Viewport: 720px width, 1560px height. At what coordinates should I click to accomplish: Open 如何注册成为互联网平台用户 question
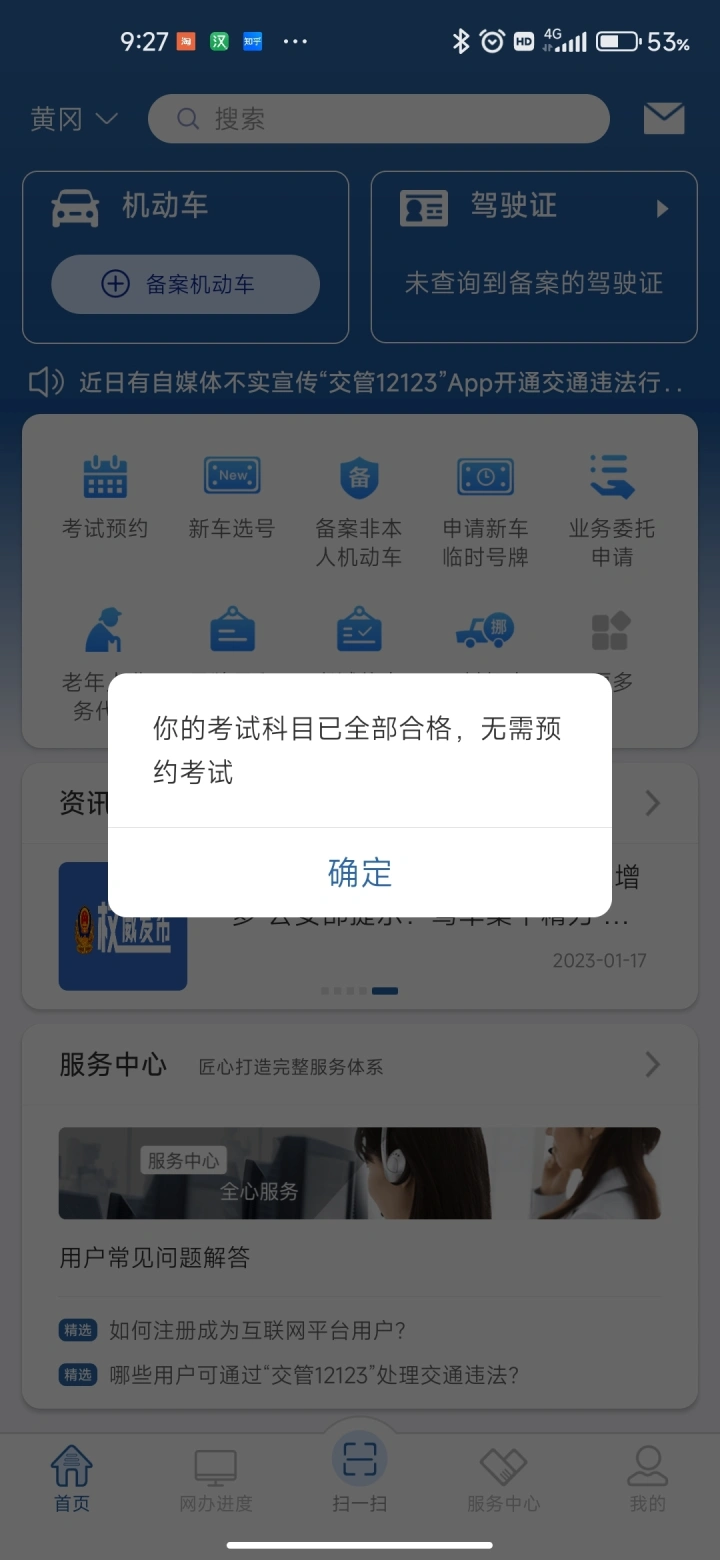pos(257,1331)
